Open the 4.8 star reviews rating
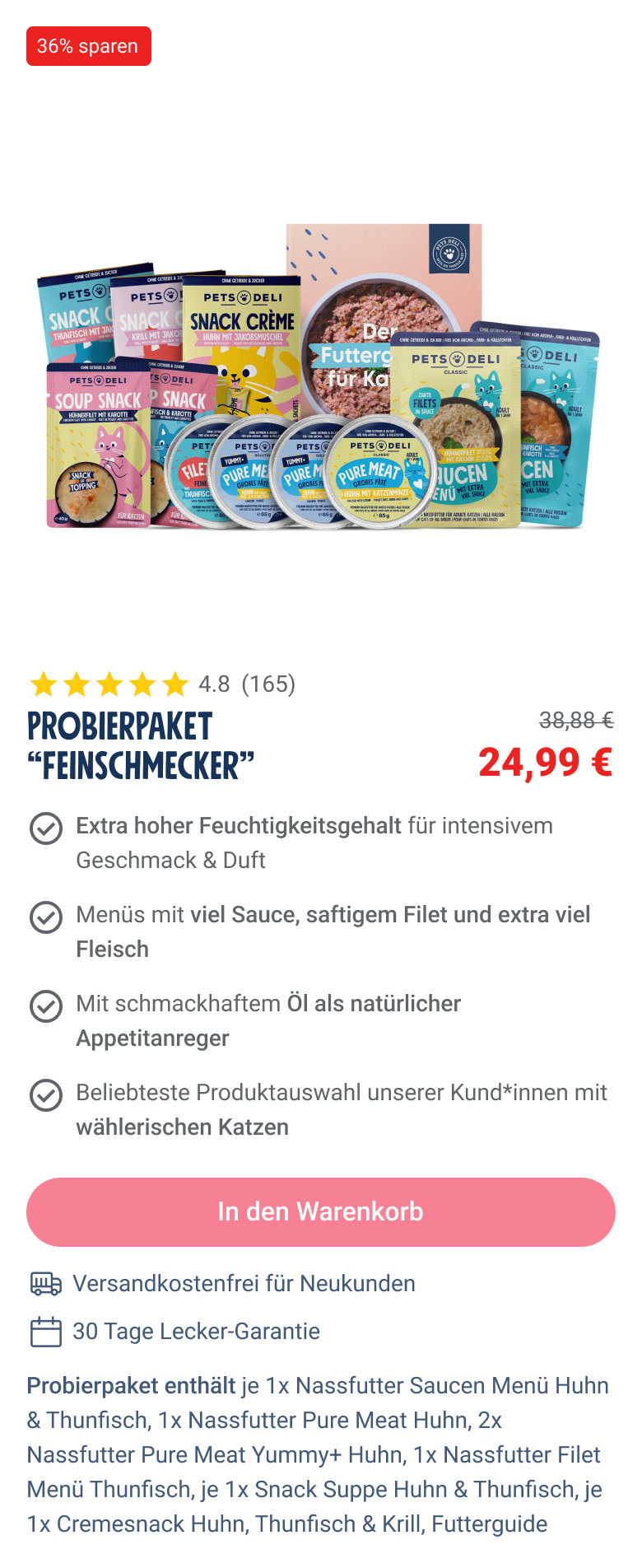Screen dimensions: 642x1568 click(162, 684)
